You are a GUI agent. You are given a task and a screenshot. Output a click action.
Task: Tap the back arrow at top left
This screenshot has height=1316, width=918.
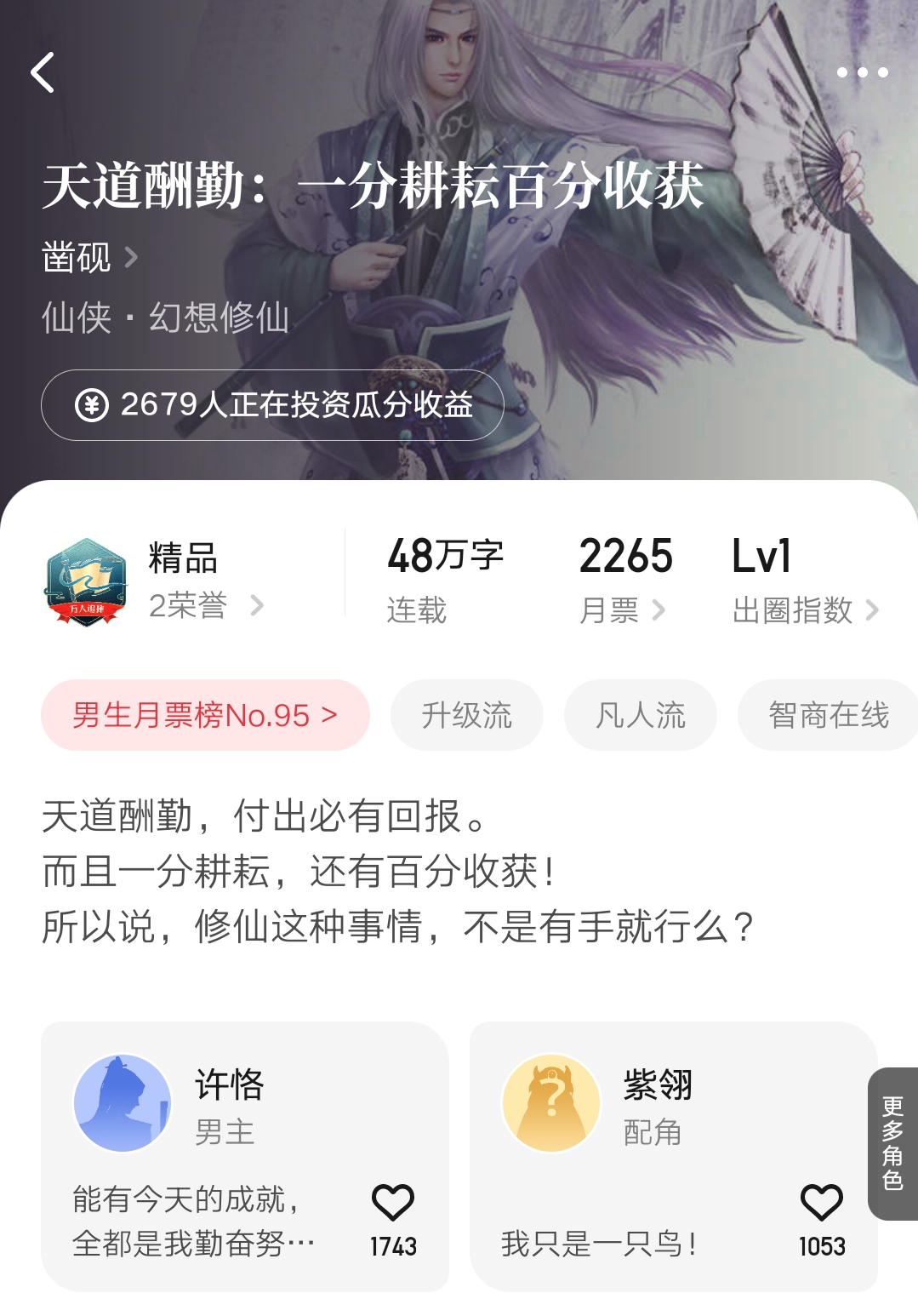click(x=41, y=72)
